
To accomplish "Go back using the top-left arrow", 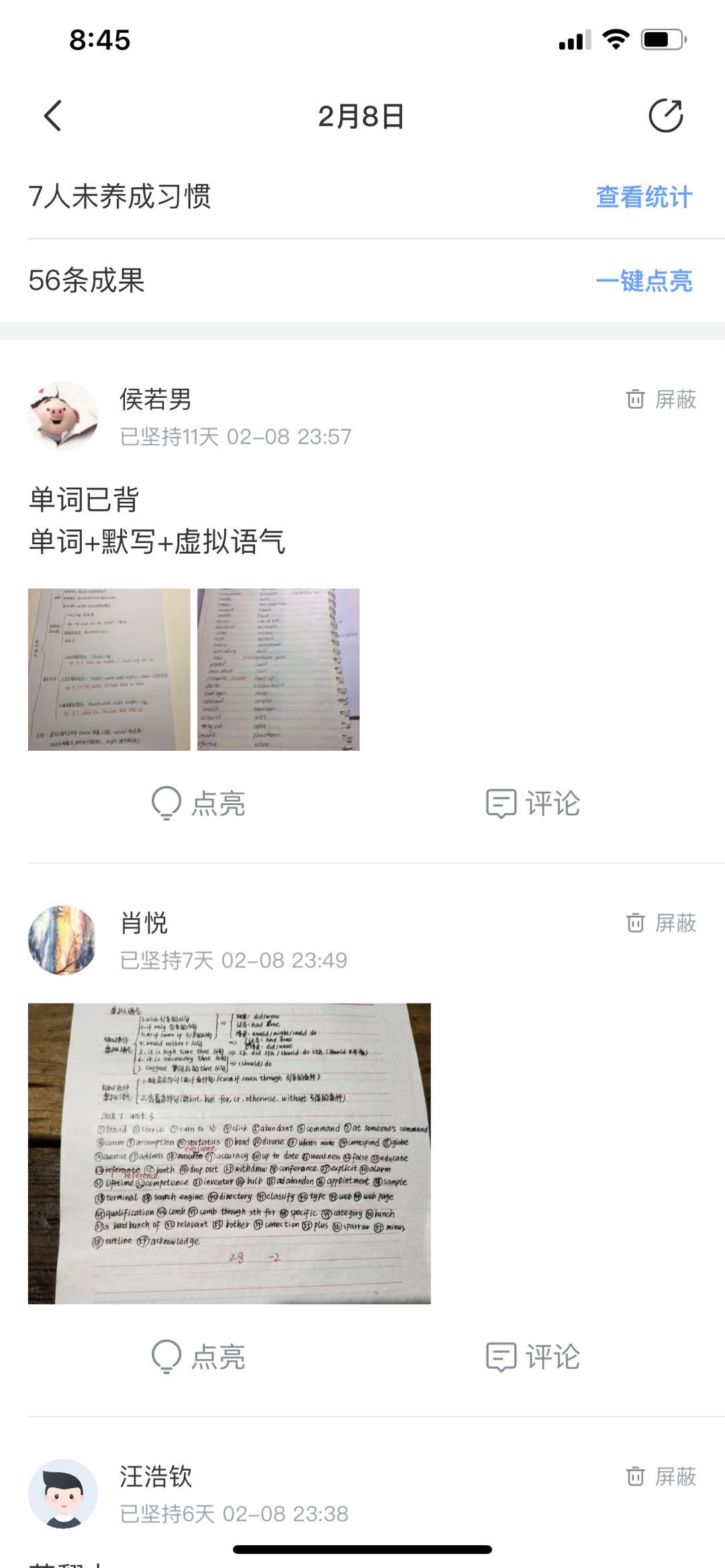I will [x=53, y=115].
